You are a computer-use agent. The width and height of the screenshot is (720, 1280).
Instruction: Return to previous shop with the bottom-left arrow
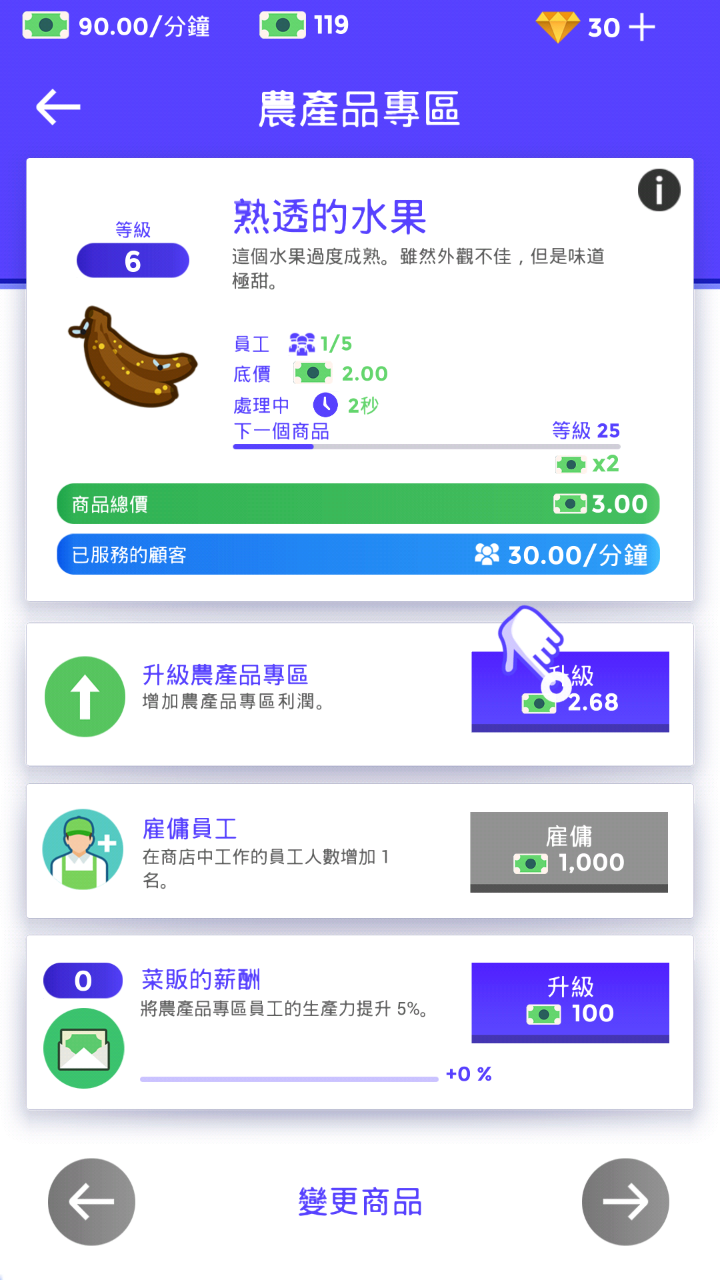click(91, 1202)
